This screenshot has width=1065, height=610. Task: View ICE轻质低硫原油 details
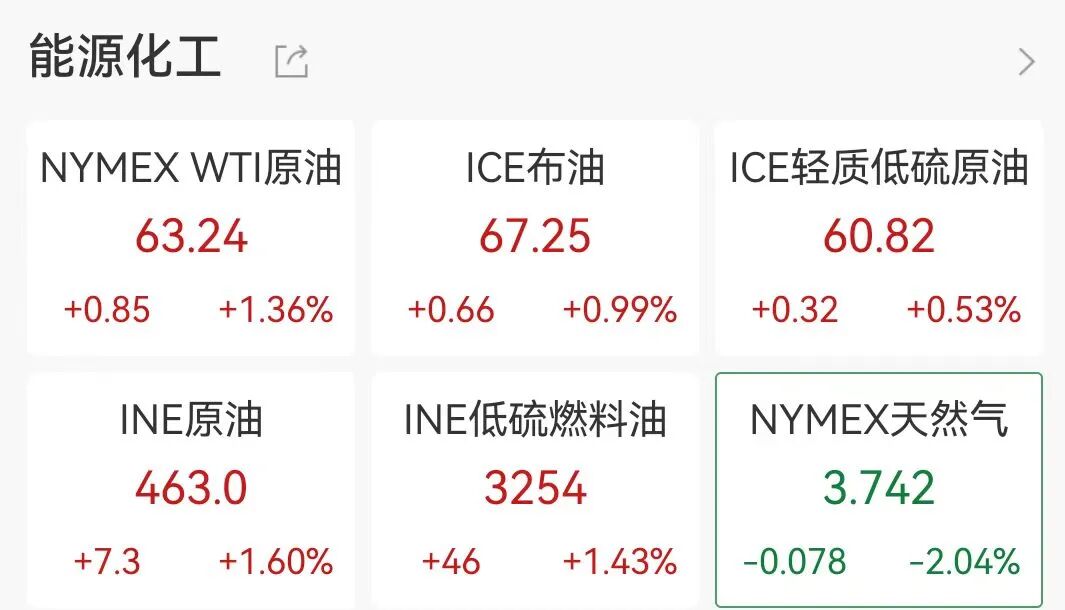pos(879,238)
